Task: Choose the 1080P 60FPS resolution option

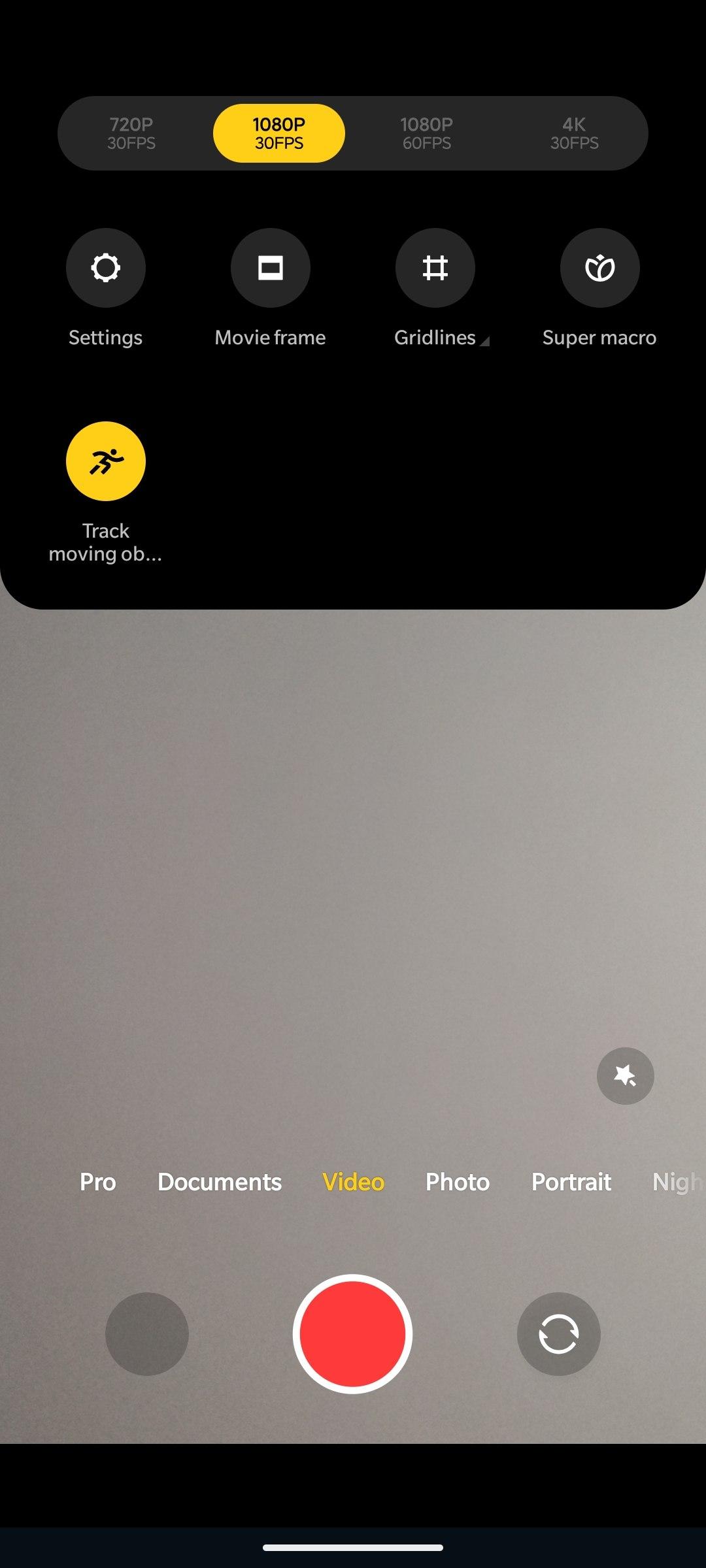Action: 426,133
